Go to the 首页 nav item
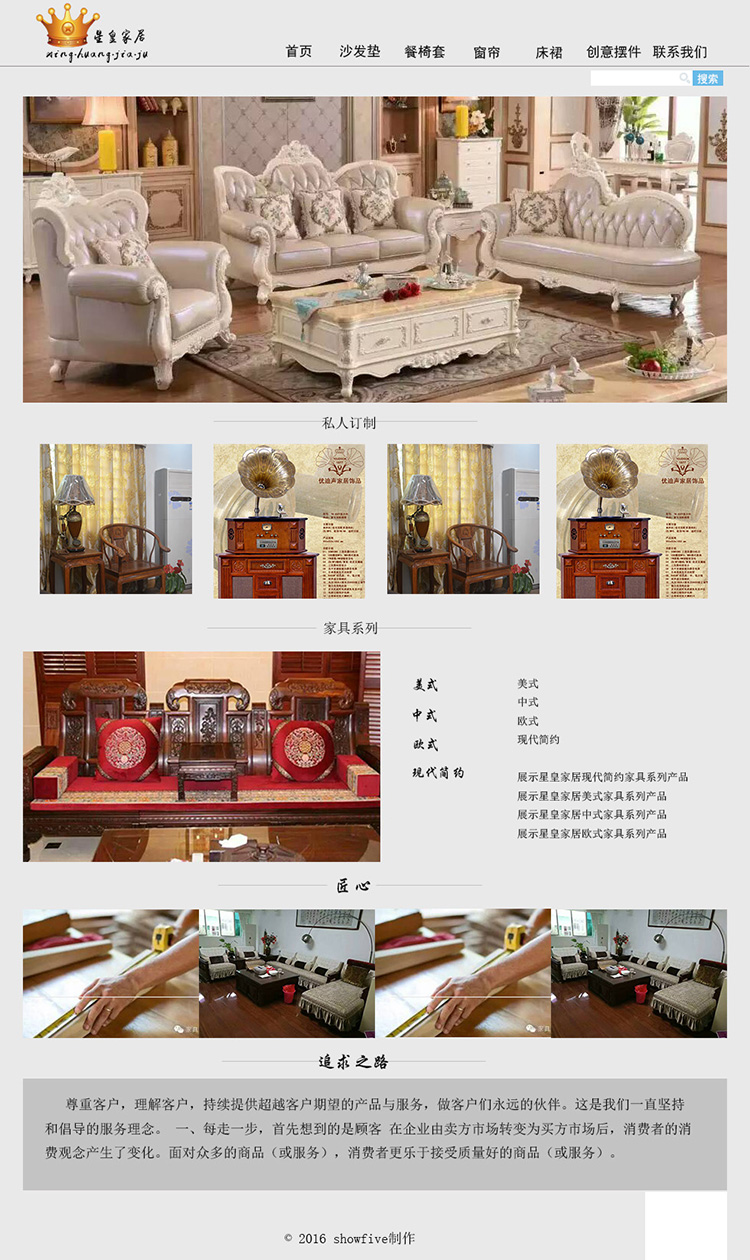This screenshot has height=1260, width=750. pyautogui.click(x=298, y=52)
